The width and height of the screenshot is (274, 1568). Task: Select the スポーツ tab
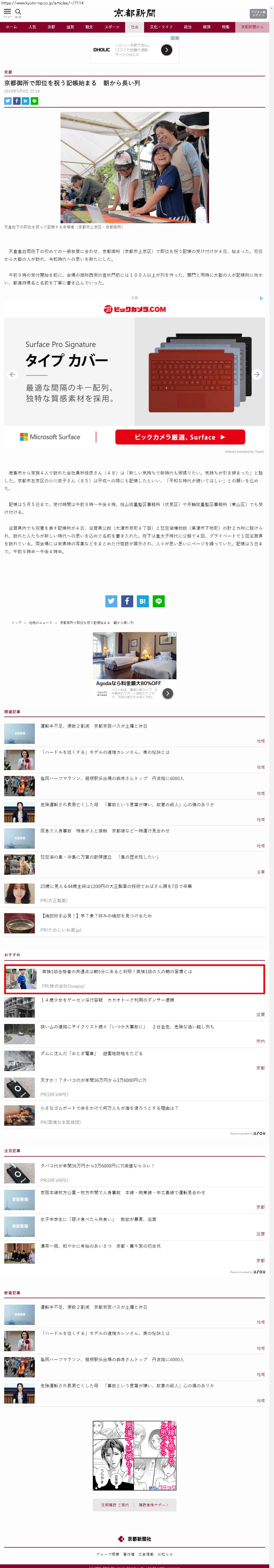click(x=112, y=27)
